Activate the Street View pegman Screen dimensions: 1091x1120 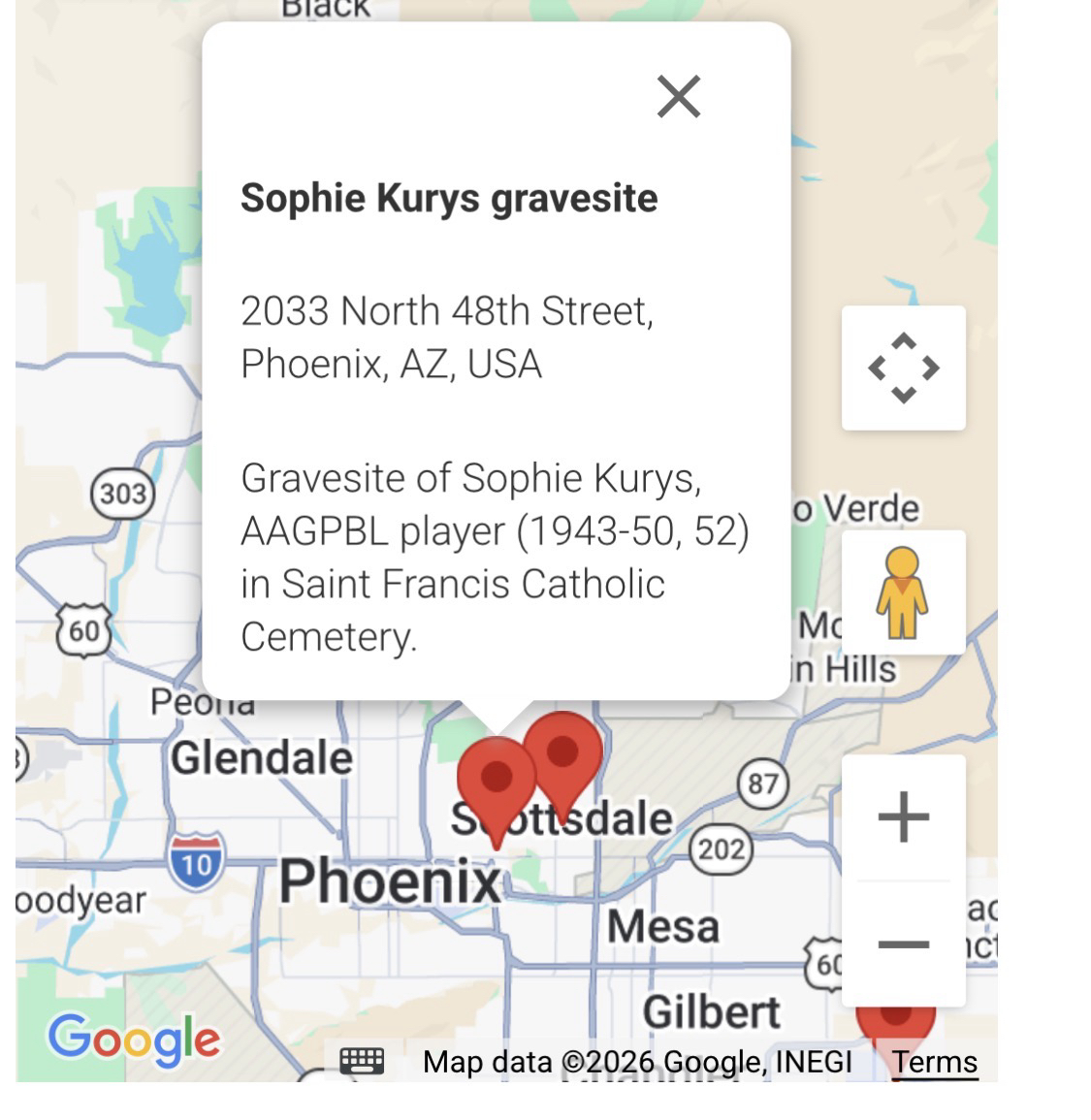coord(903,592)
